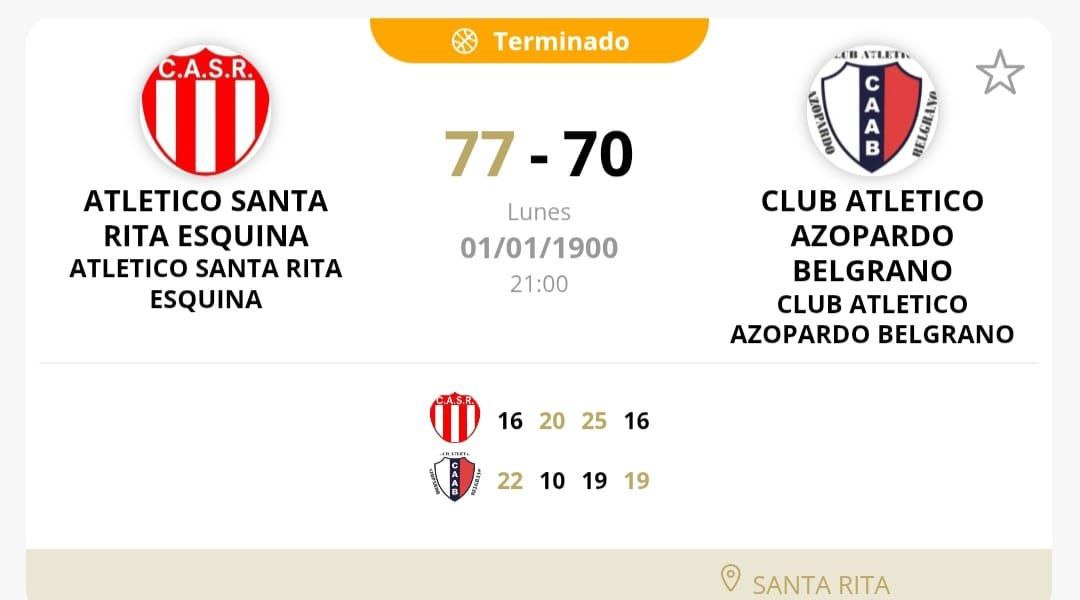The image size is (1080, 600).
Task: Open the Santa Rita venue location
Action: click(x=805, y=583)
